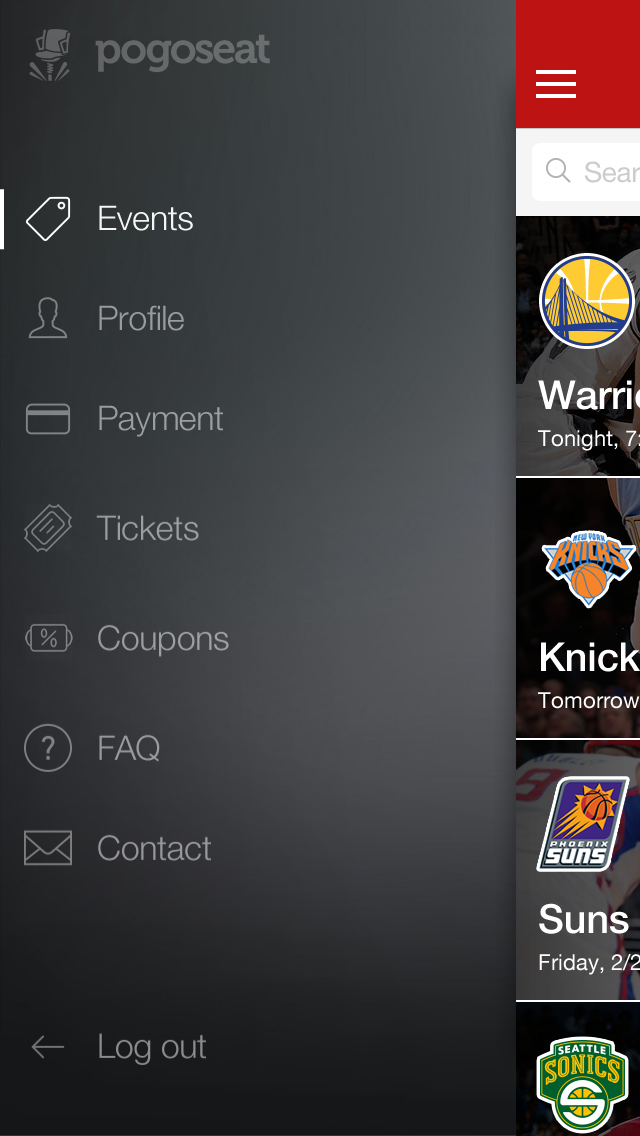The height and width of the screenshot is (1136, 640).
Task: View the Seattle Sonics event card
Action: coord(580,1070)
